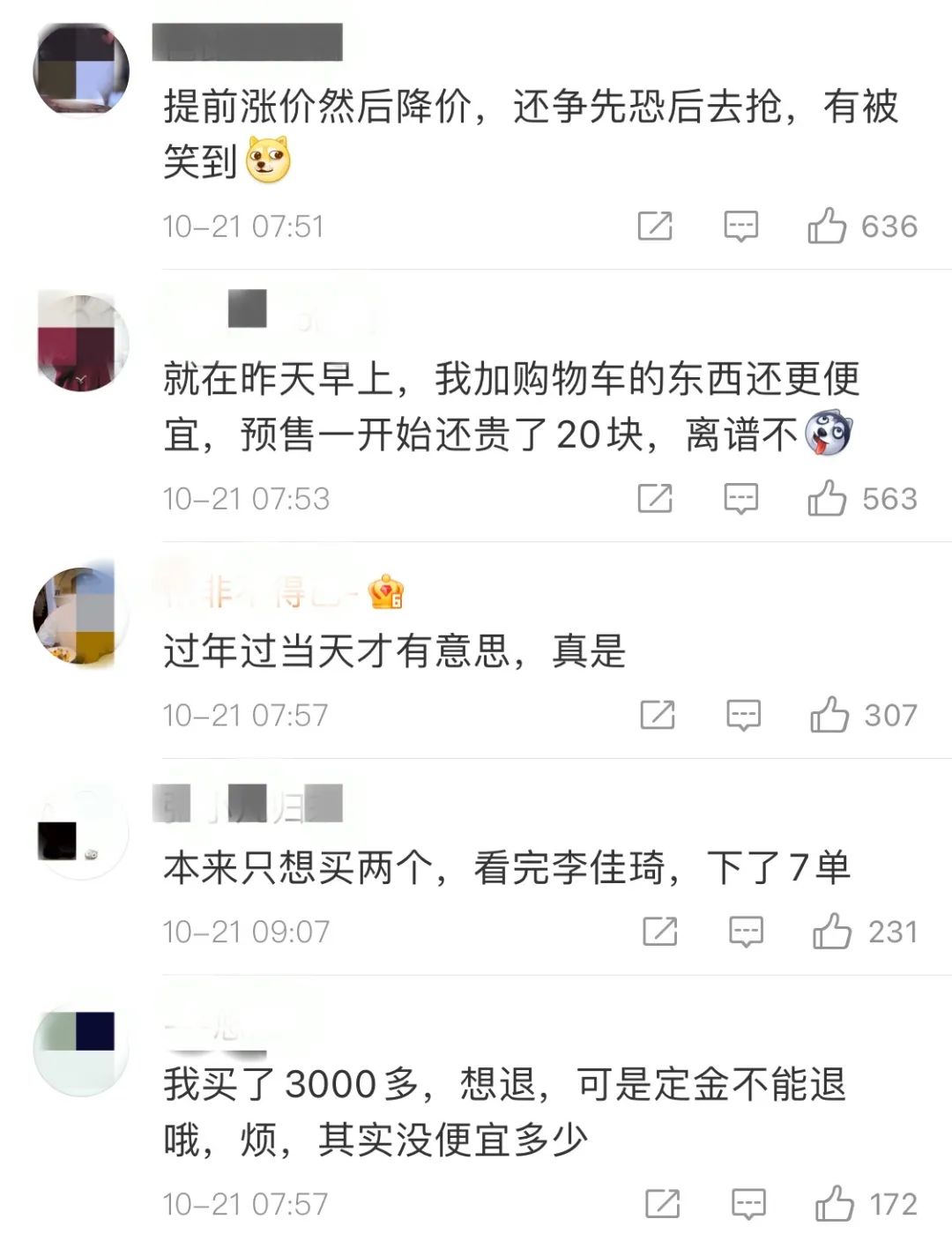
Task: Reply to the comment with 172 likes
Action: pos(748,1204)
